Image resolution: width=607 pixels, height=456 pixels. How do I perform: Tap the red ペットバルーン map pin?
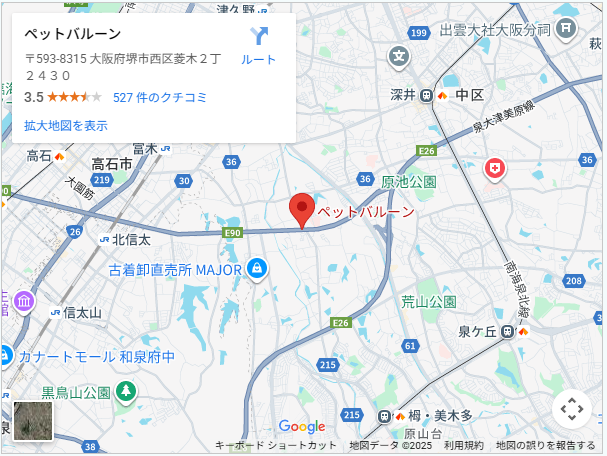pyautogui.click(x=302, y=209)
